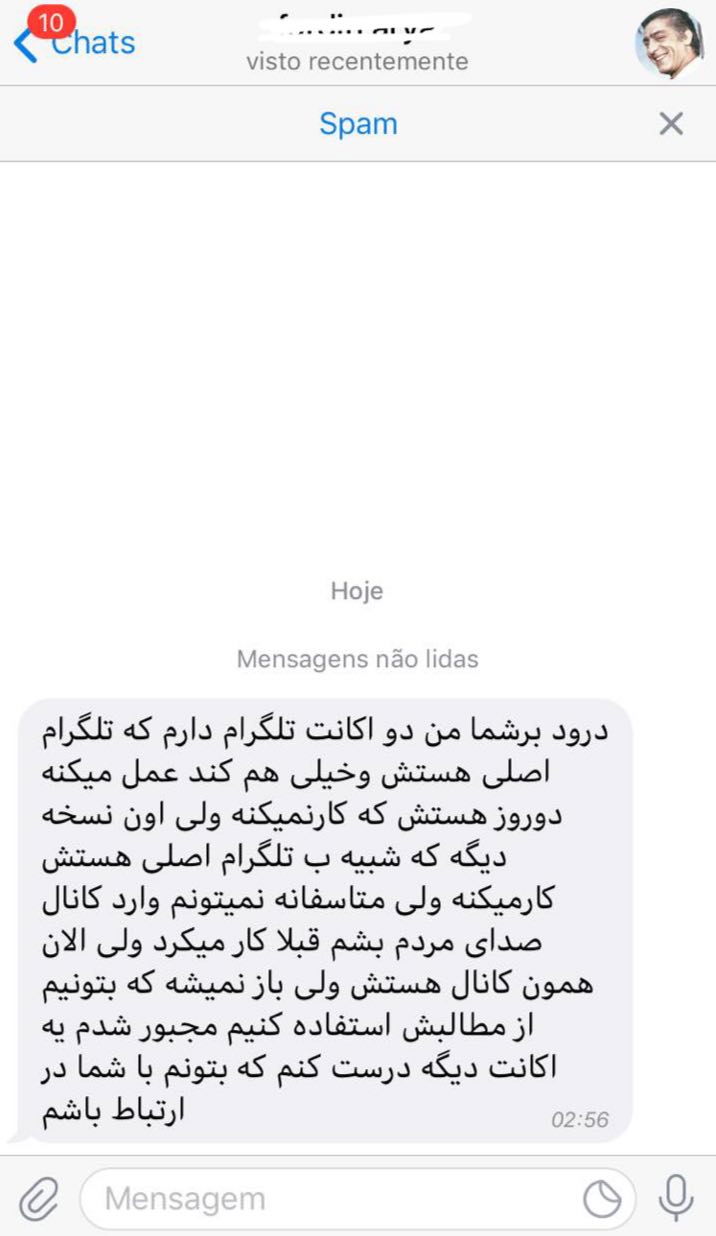Record a voice message with microphone

(676, 1198)
